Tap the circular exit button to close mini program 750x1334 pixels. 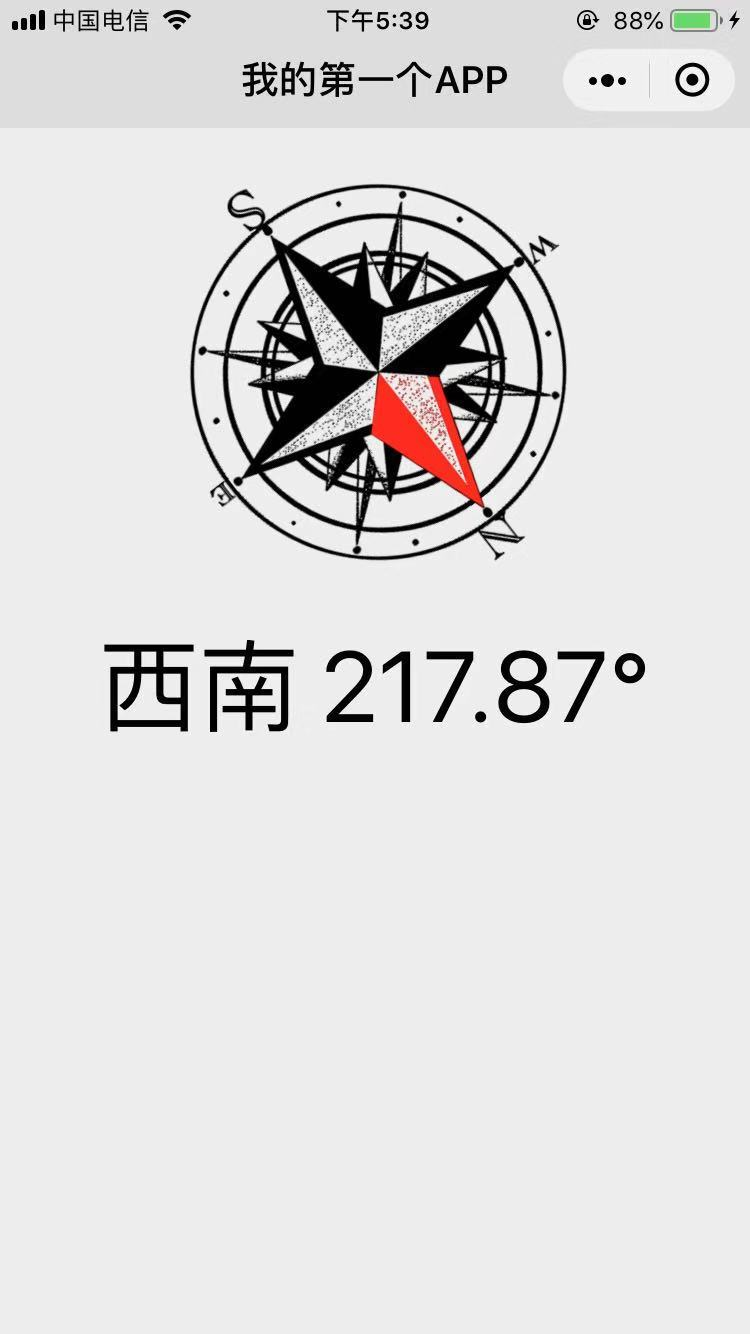coord(693,79)
